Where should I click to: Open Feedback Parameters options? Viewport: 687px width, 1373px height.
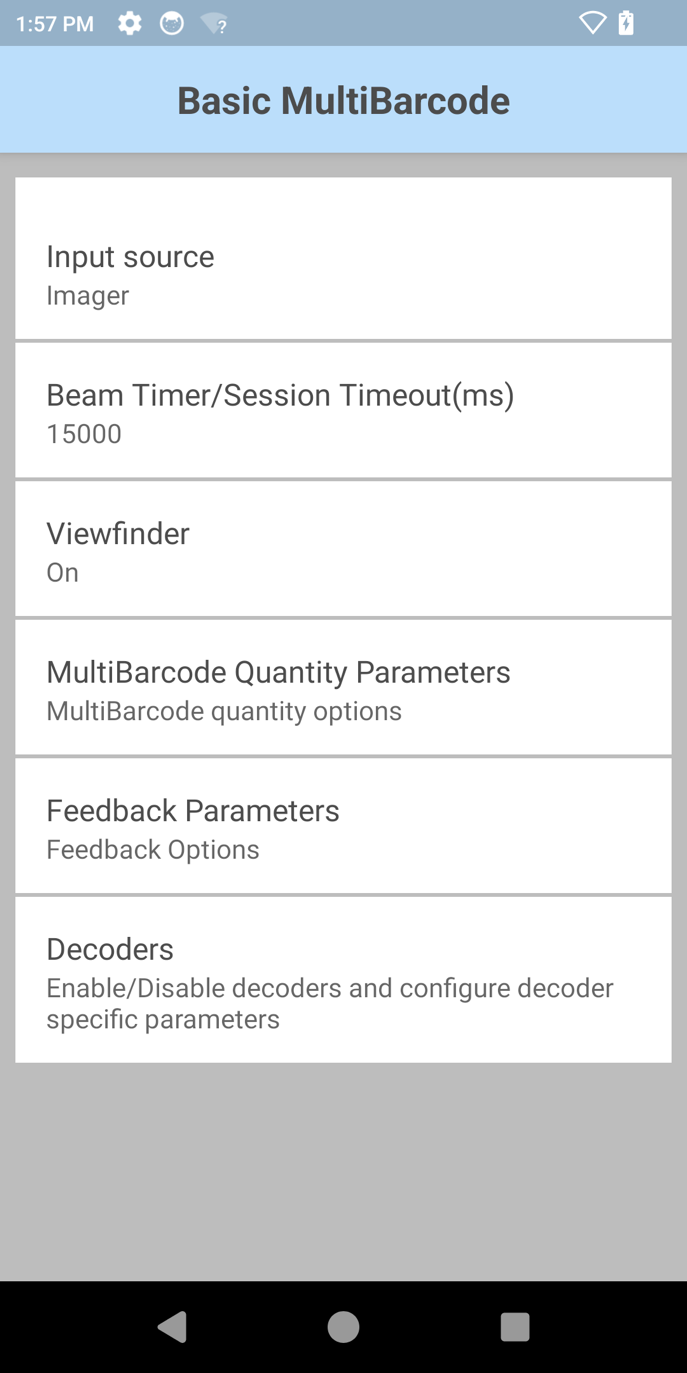coord(343,827)
